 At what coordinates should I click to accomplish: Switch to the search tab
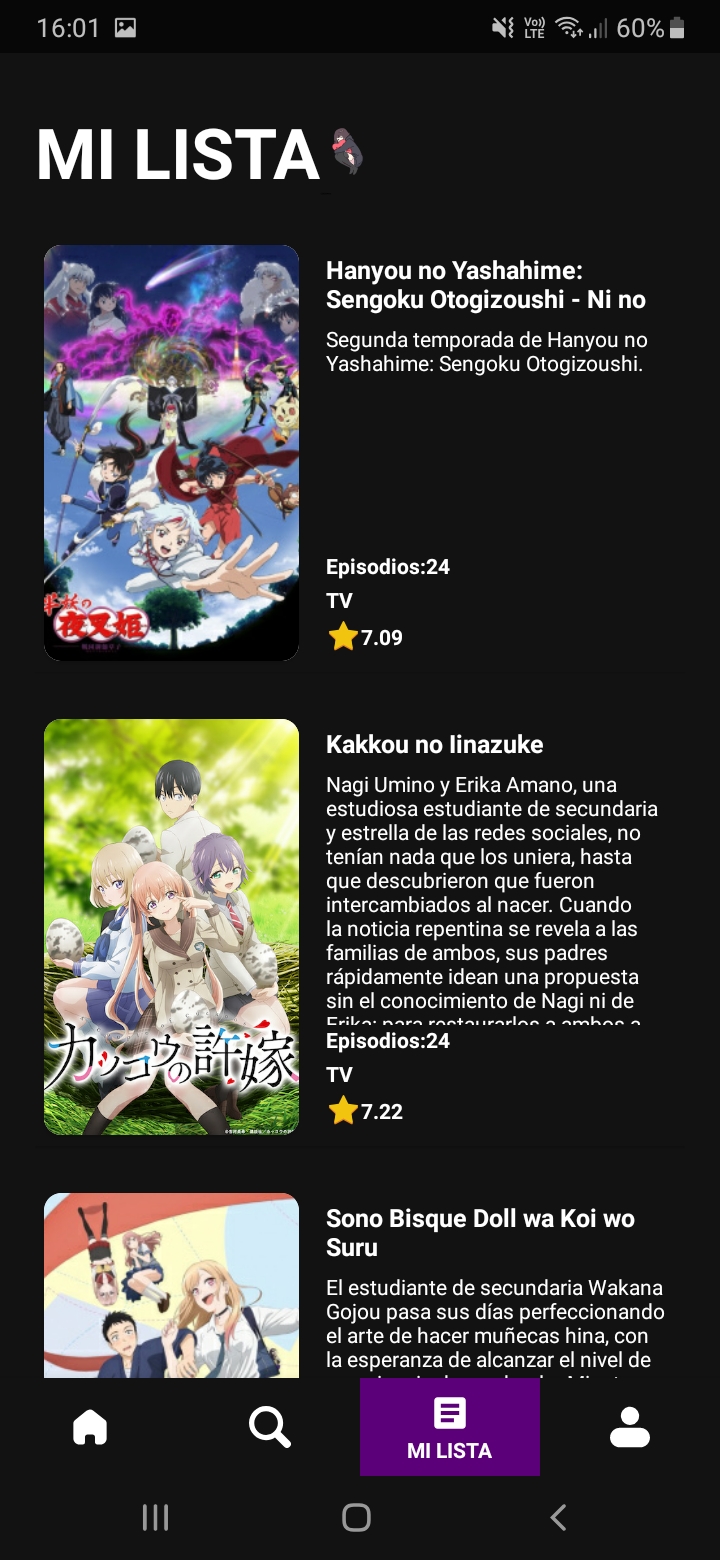click(270, 1427)
